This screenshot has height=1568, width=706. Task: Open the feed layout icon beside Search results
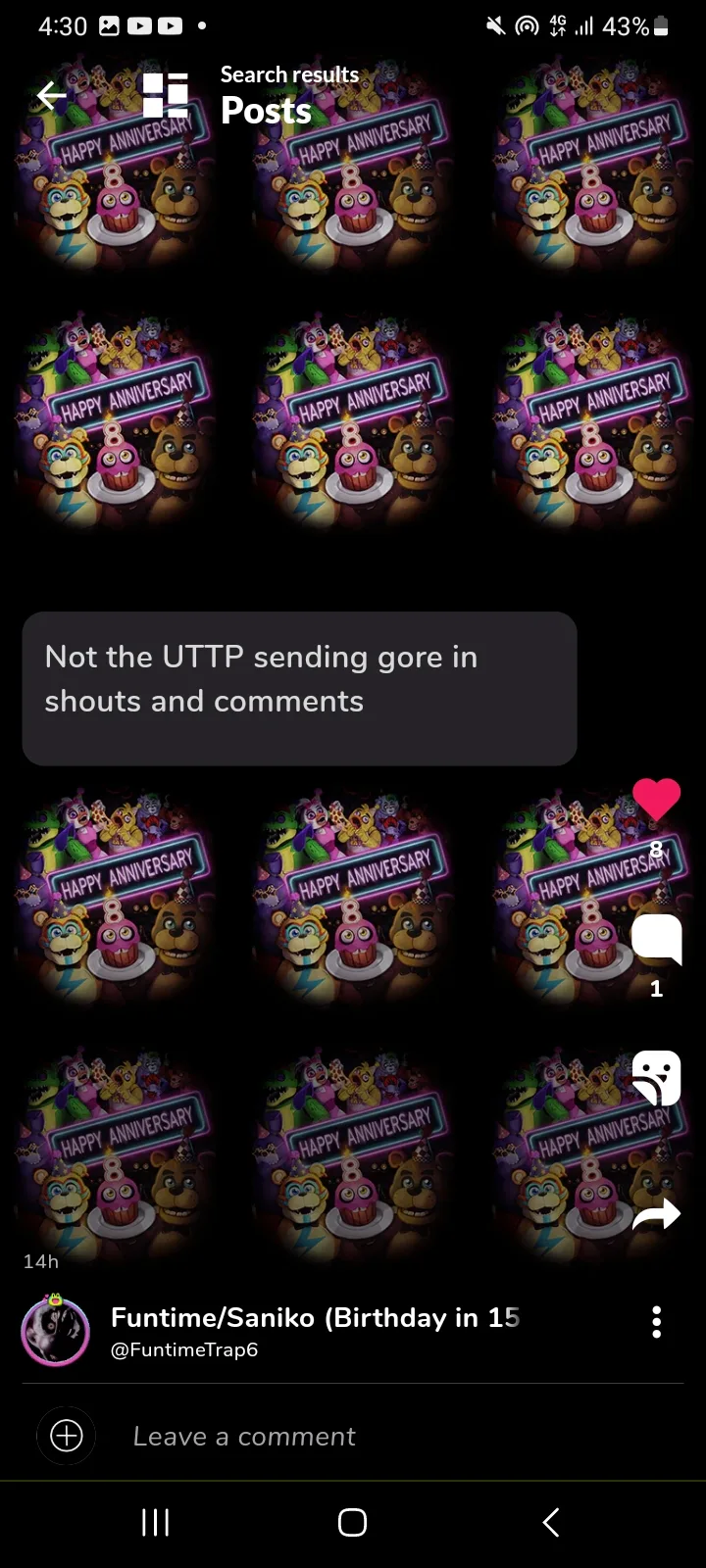165,95
